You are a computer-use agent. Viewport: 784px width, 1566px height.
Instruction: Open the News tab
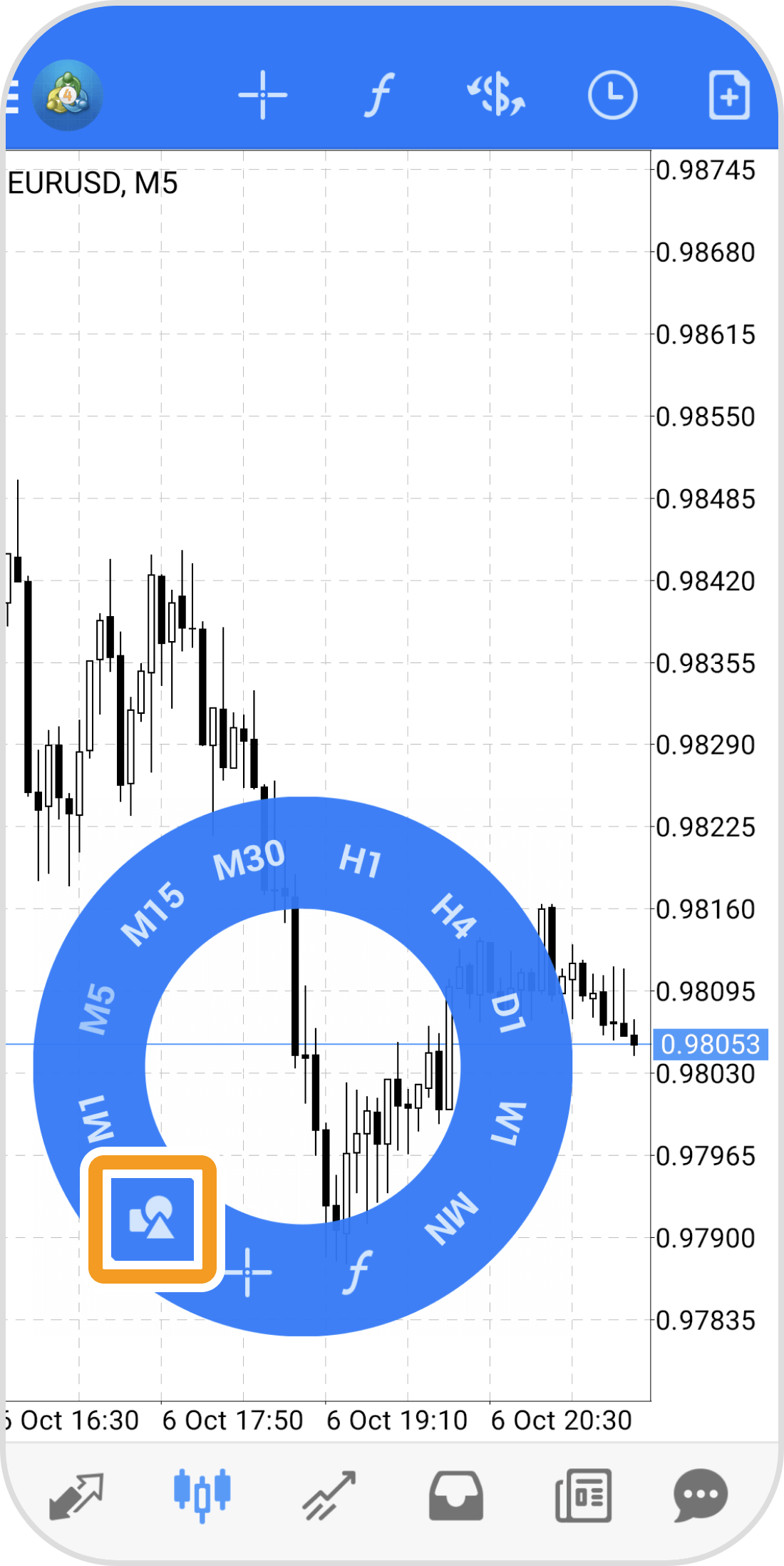(583, 1495)
